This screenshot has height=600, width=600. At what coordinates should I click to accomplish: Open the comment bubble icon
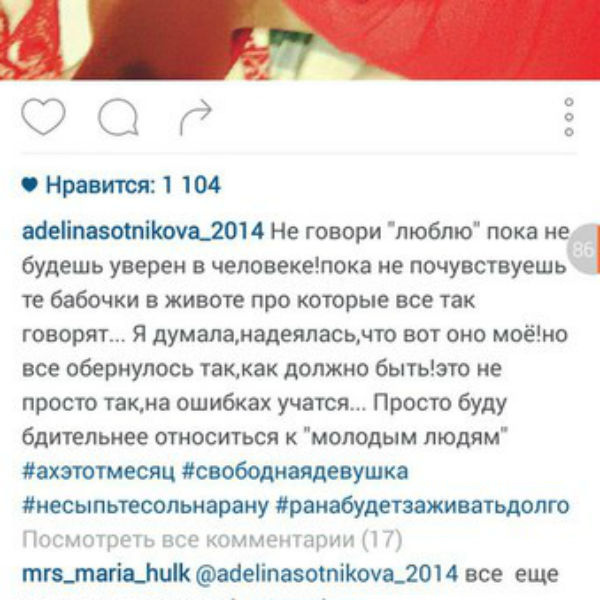click(x=117, y=119)
